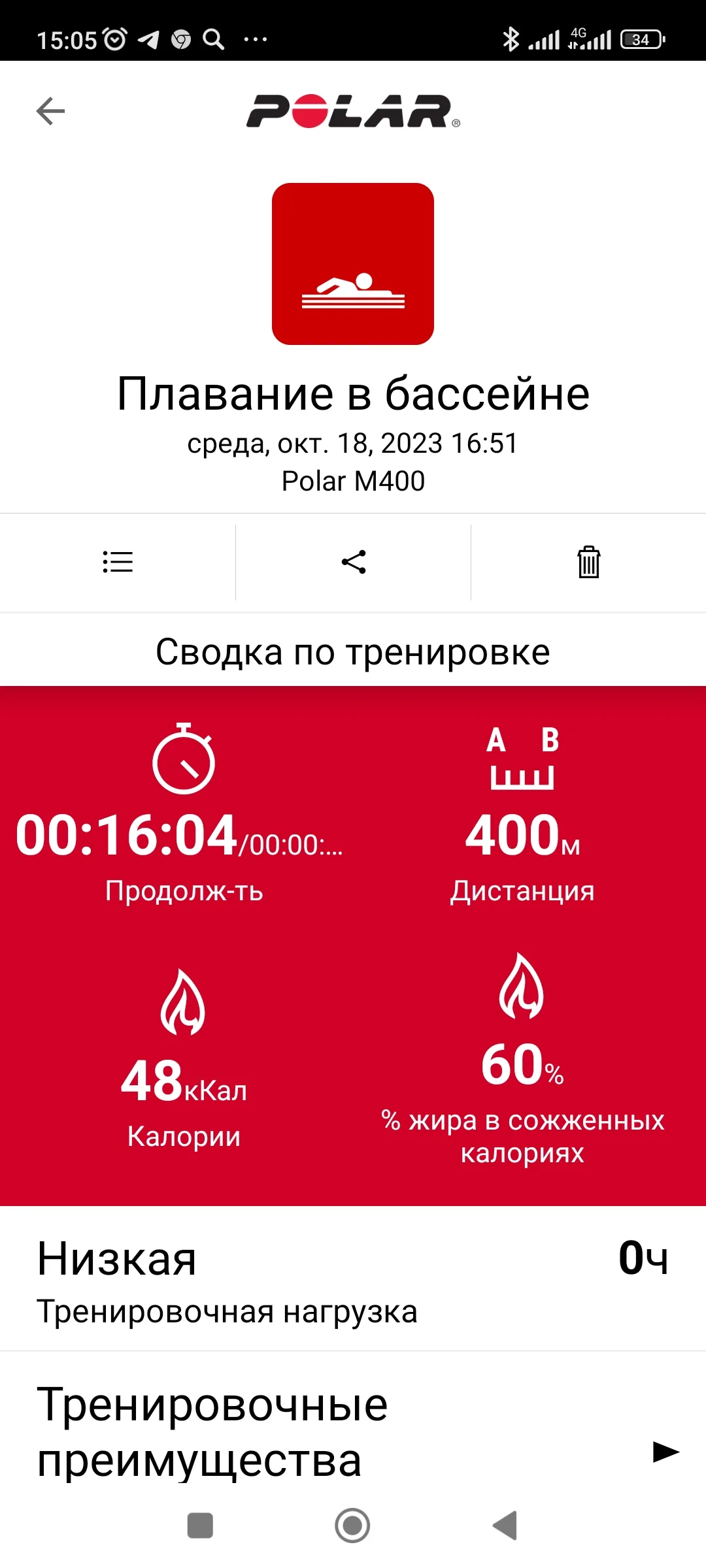The image size is (706, 1568).
Task: Share this swimming workout
Action: pyautogui.click(x=354, y=562)
